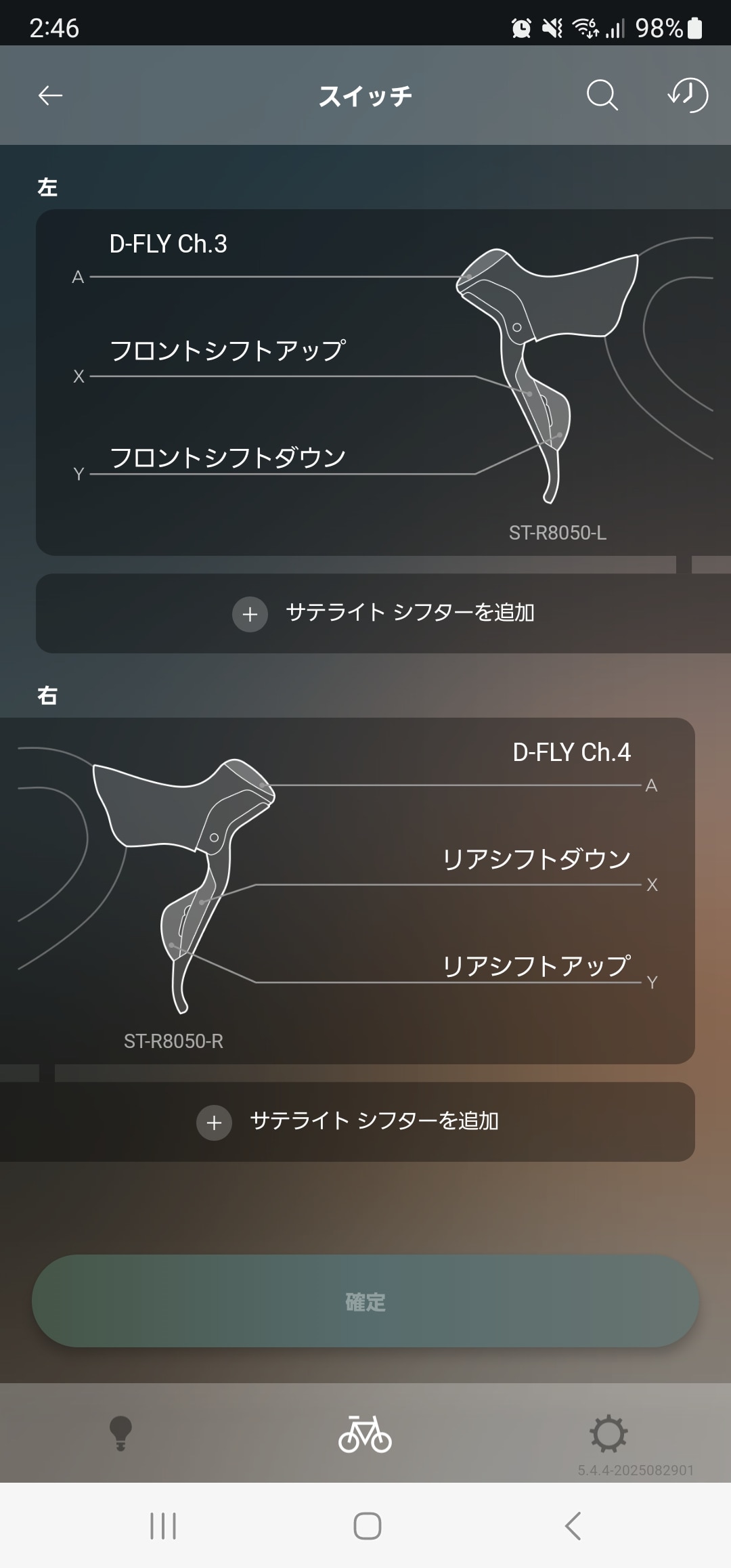Add a satellite shifter under ST-R8050-R

pyautogui.click(x=347, y=1122)
